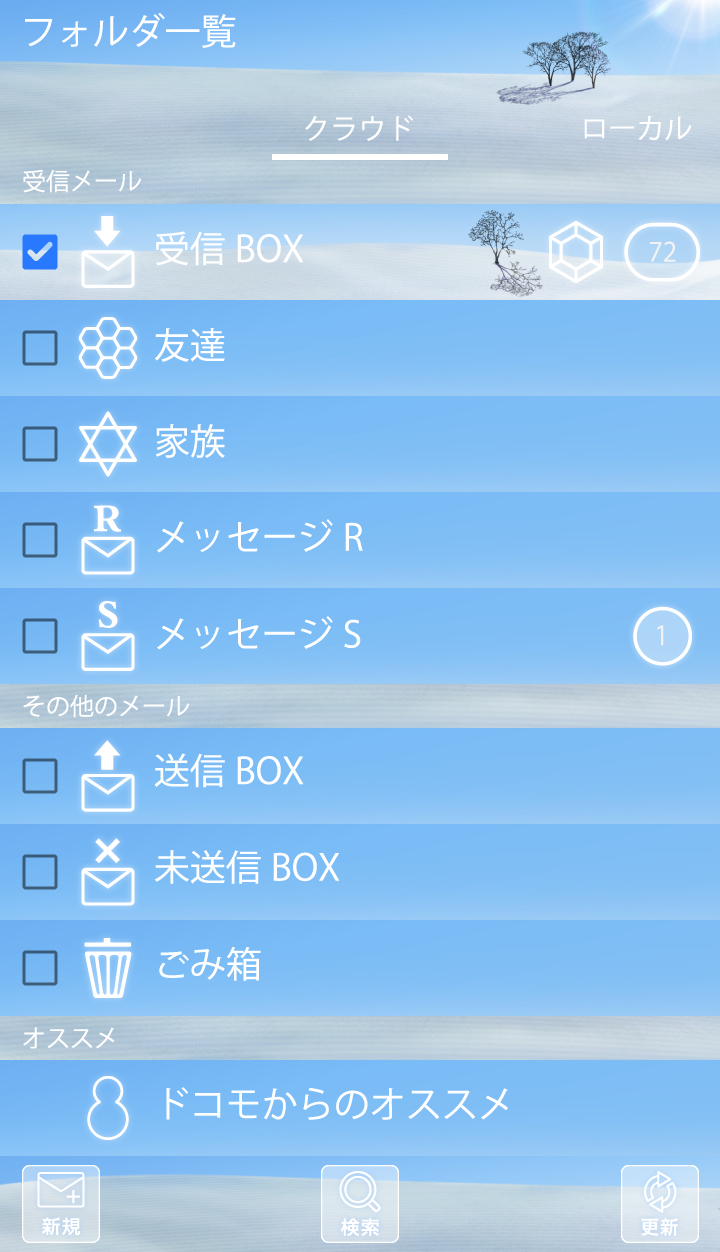Open ドコモからのオススメ
This screenshot has height=1252, width=720.
[333, 1105]
